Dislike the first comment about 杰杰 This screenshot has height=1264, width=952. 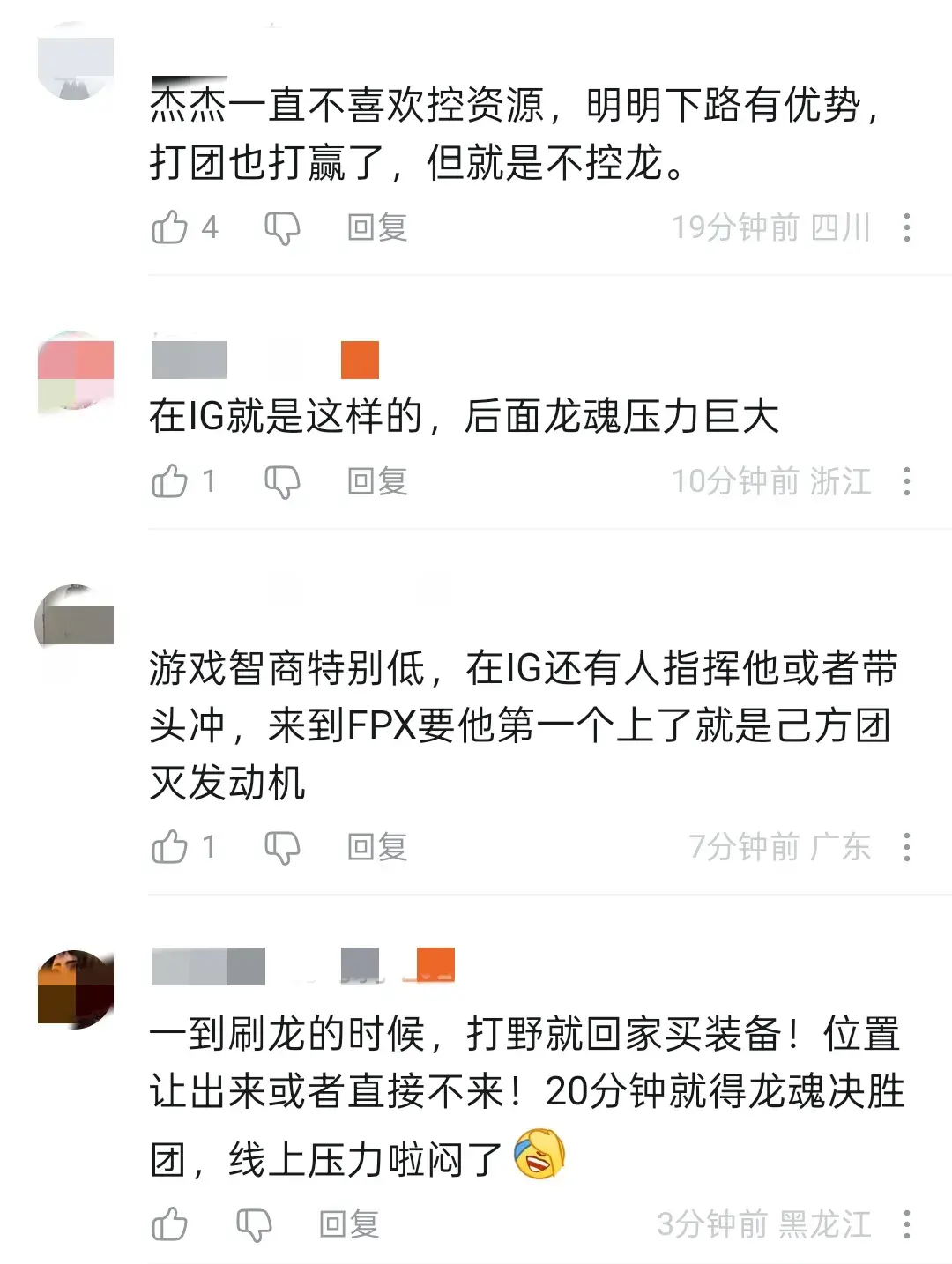[x=280, y=228]
